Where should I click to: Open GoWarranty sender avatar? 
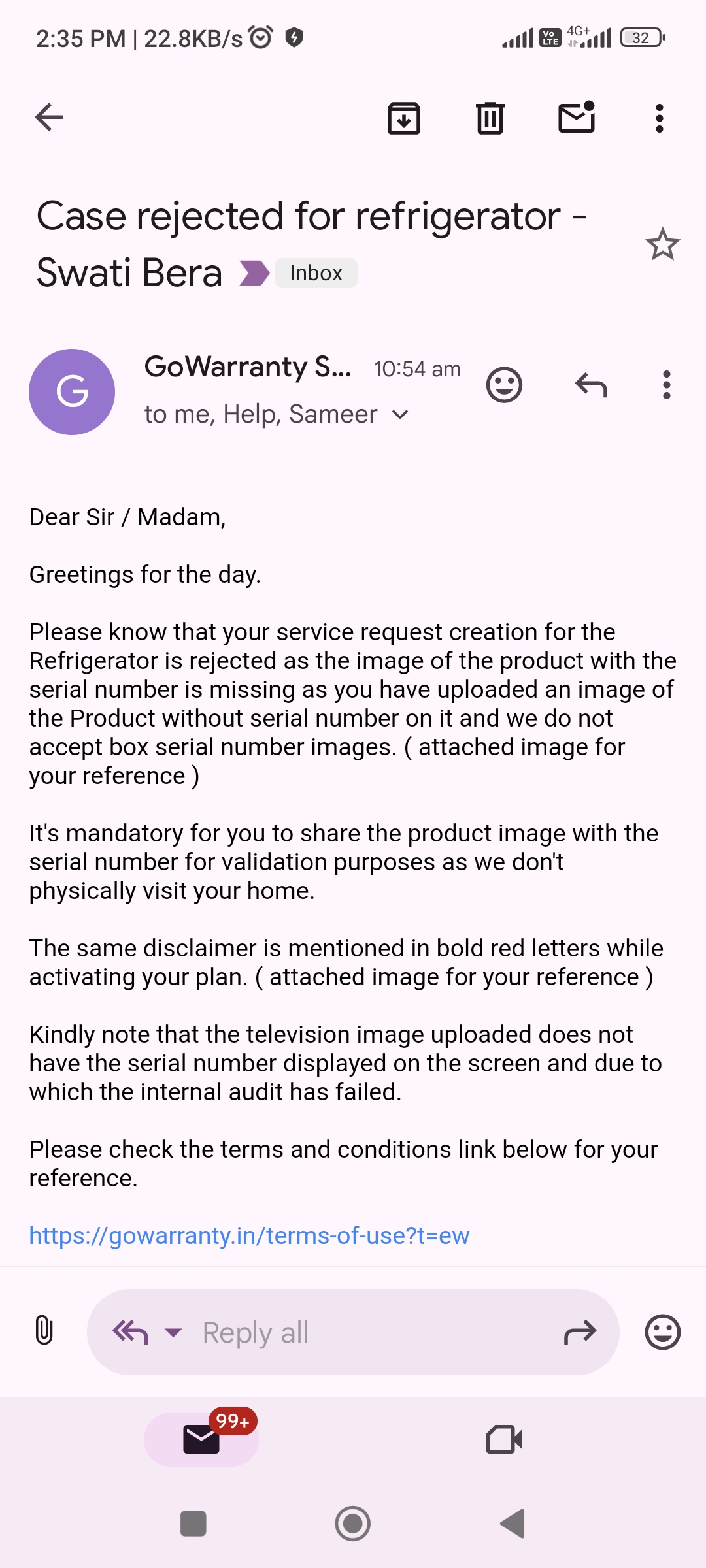pyautogui.click(x=72, y=392)
